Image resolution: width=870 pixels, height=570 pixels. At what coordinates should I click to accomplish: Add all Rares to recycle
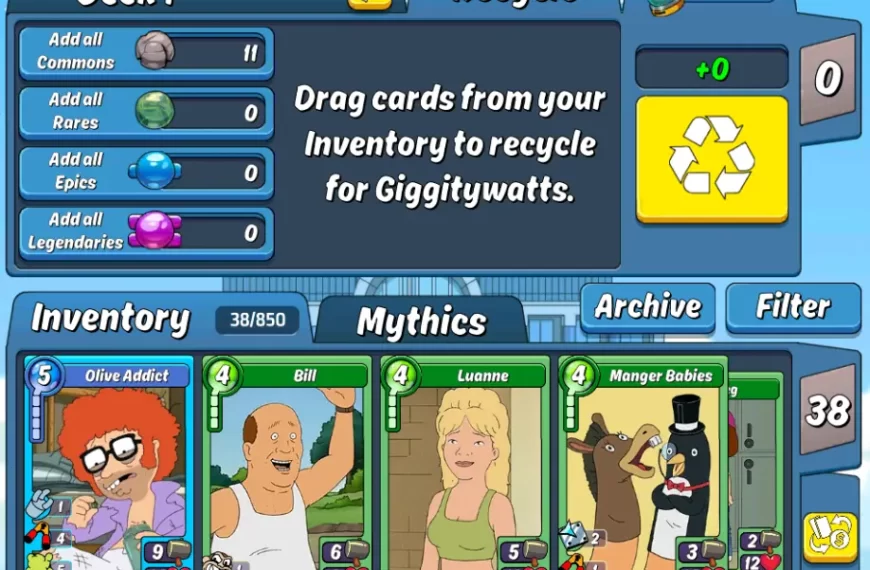[x=146, y=112]
